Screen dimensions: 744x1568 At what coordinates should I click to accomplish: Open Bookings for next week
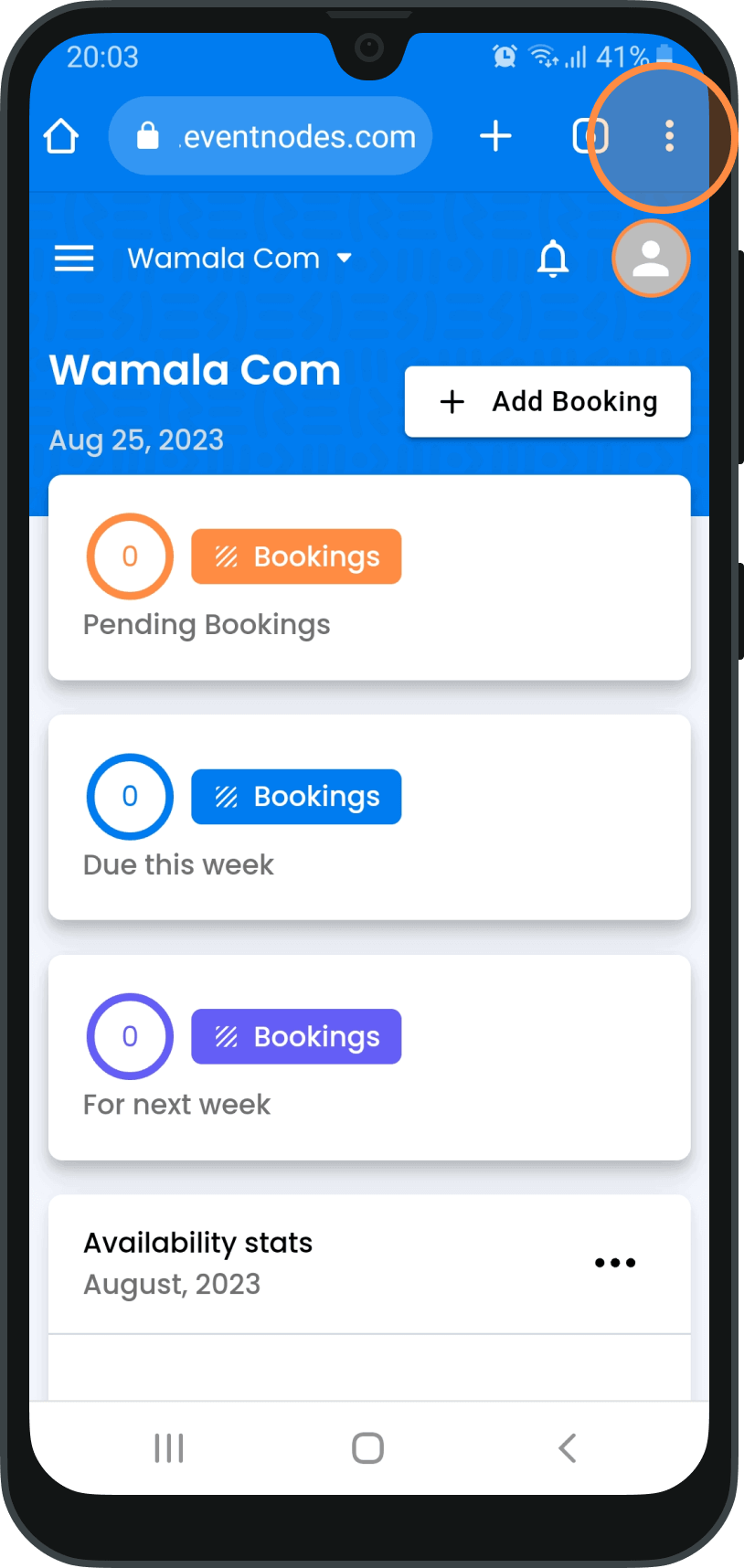[296, 1037]
